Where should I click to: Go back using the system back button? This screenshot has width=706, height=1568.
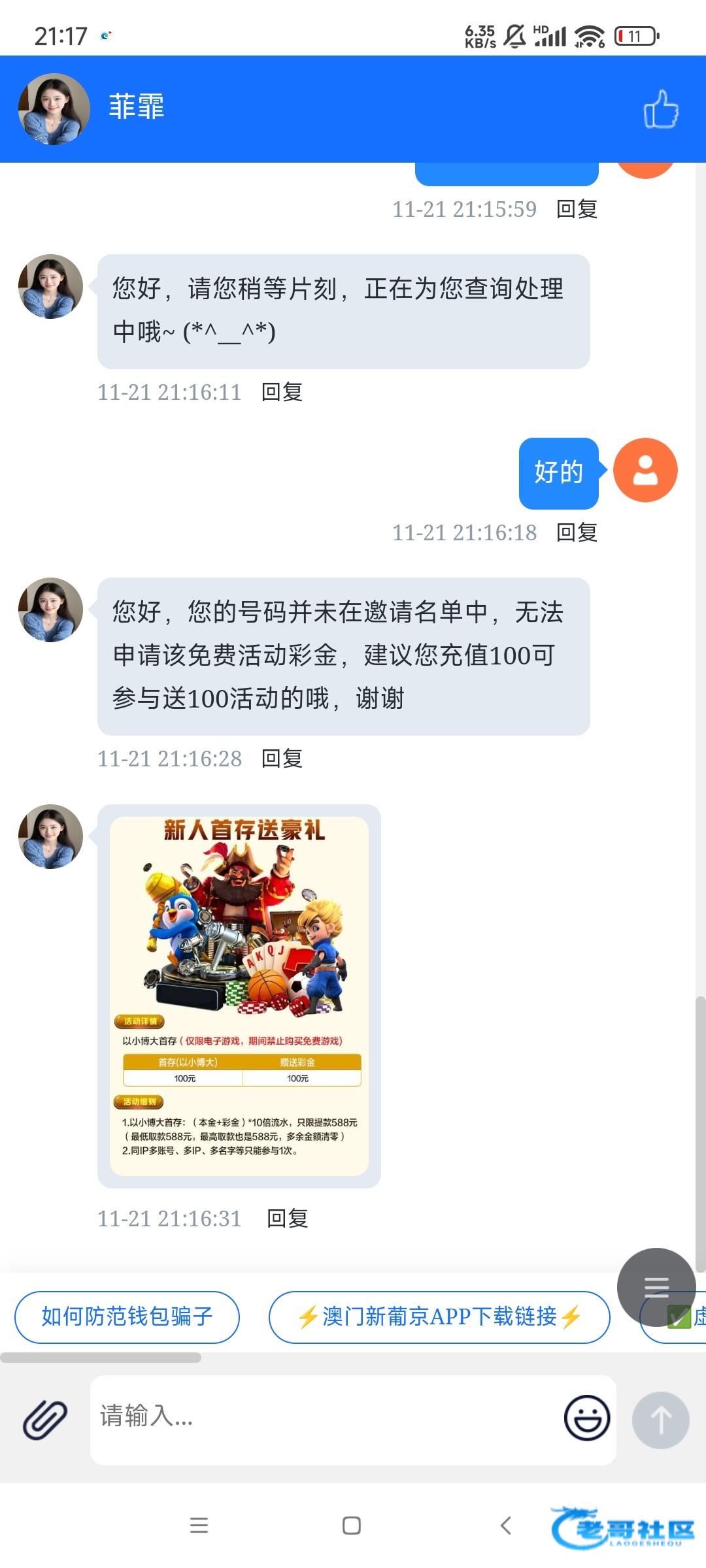[x=505, y=1526]
